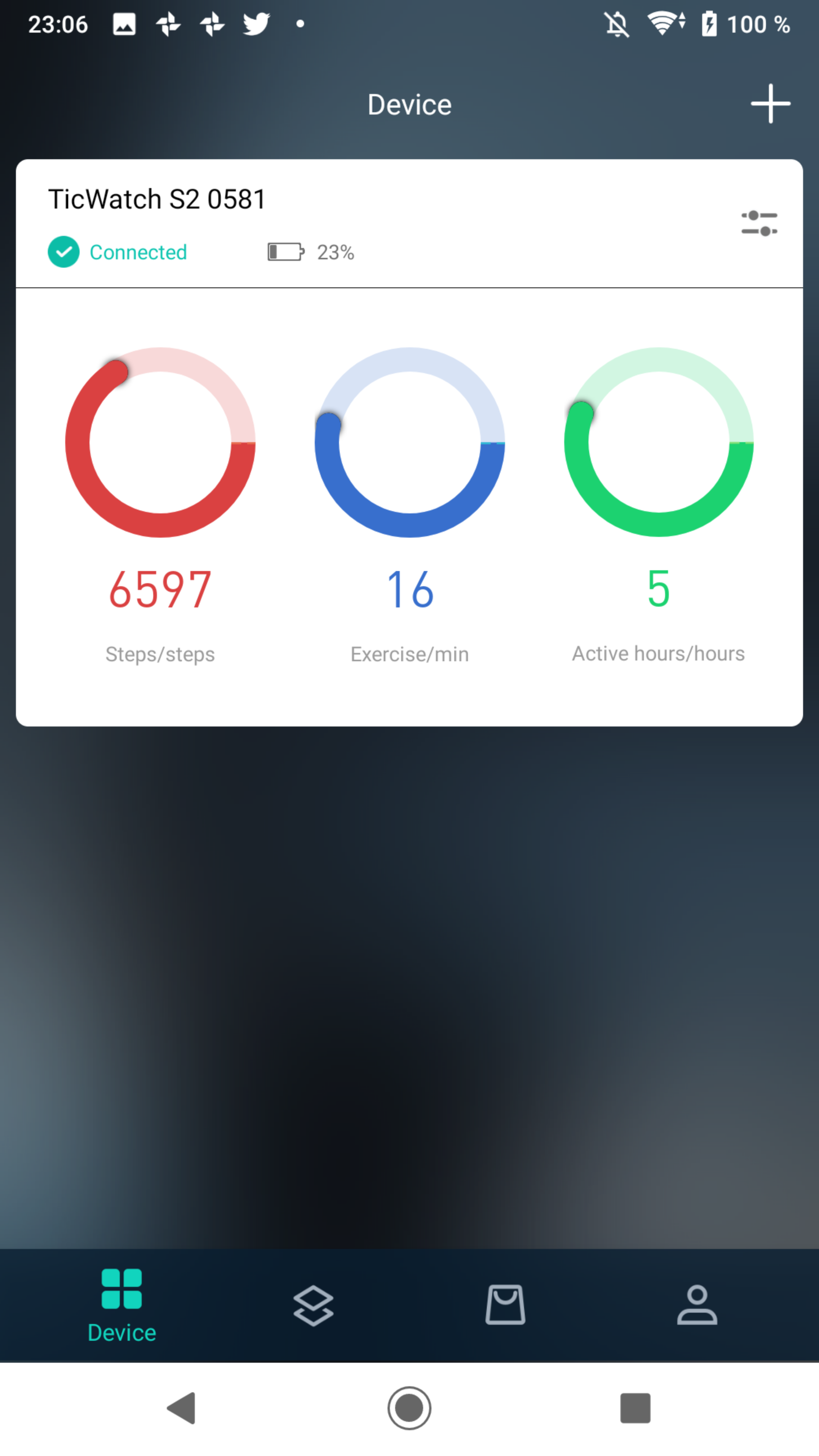The height and width of the screenshot is (1456, 819).
Task: Return to the home screen
Action: click(409, 1408)
